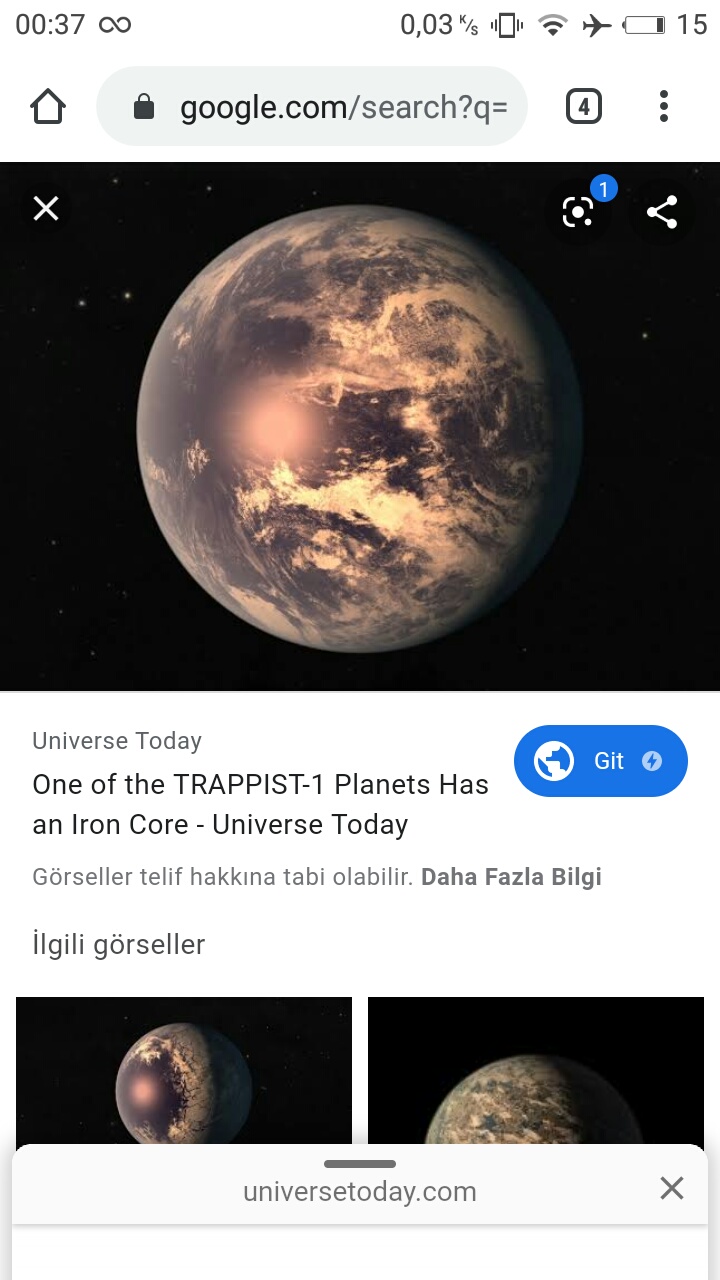Expand the universetoday.com sheet handle
This screenshot has width=720, height=1280.
pyautogui.click(x=360, y=1164)
